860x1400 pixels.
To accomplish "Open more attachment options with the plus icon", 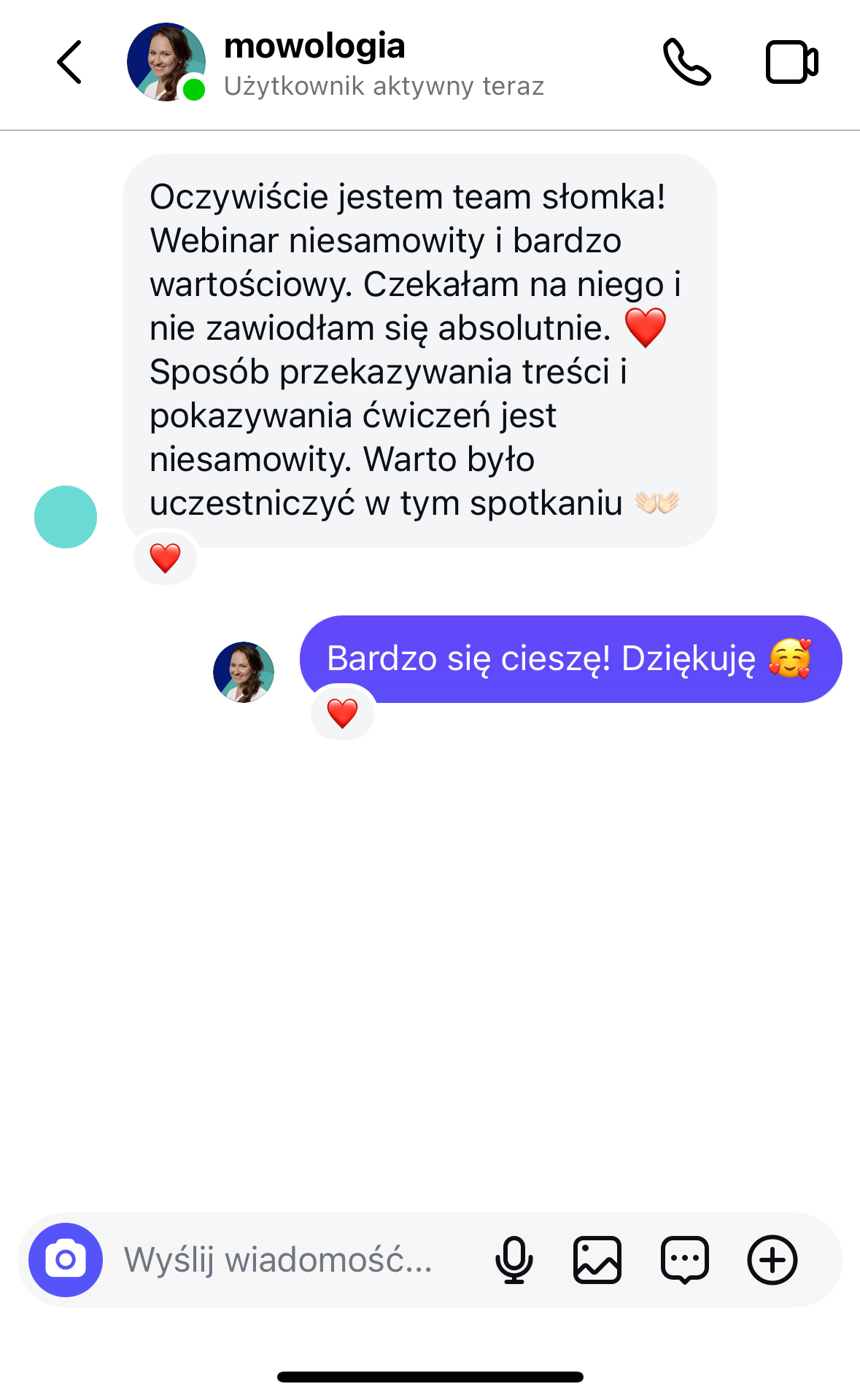I will click(x=772, y=1259).
